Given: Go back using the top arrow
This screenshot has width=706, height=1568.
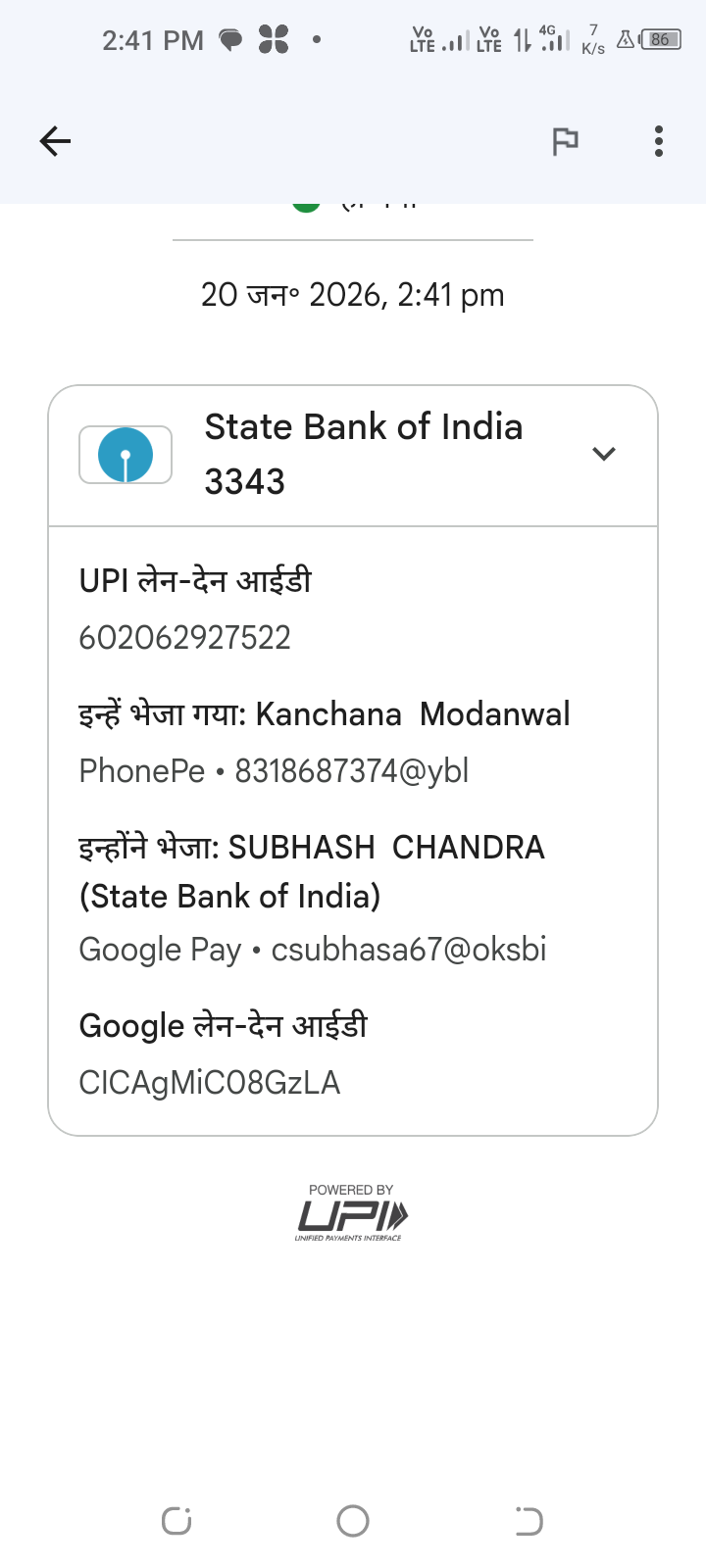Looking at the screenshot, I should pos(55,141).
